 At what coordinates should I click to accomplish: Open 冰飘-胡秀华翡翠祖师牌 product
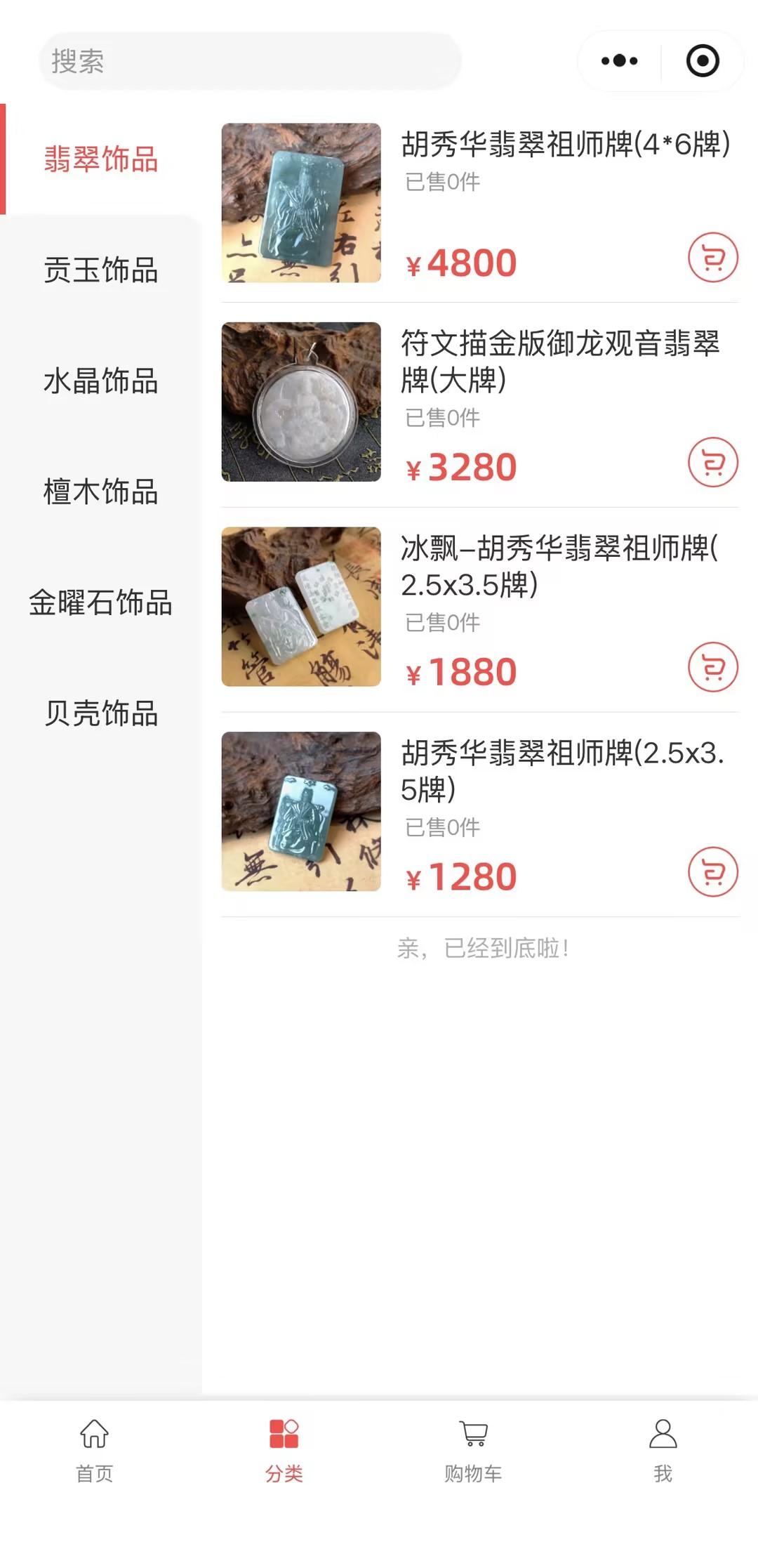click(559, 566)
